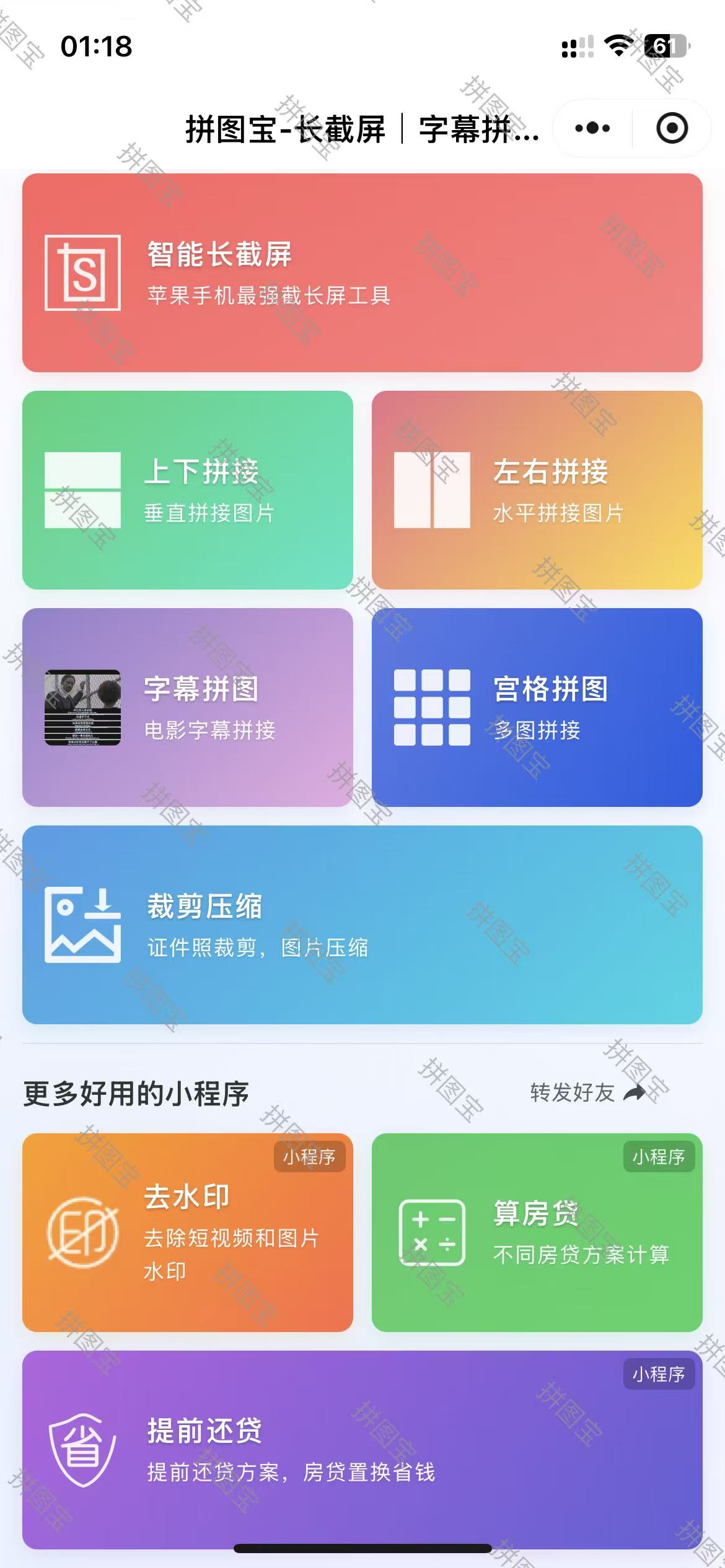
Task: Share with friends via 转发好友
Action: click(x=586, y=1093)
